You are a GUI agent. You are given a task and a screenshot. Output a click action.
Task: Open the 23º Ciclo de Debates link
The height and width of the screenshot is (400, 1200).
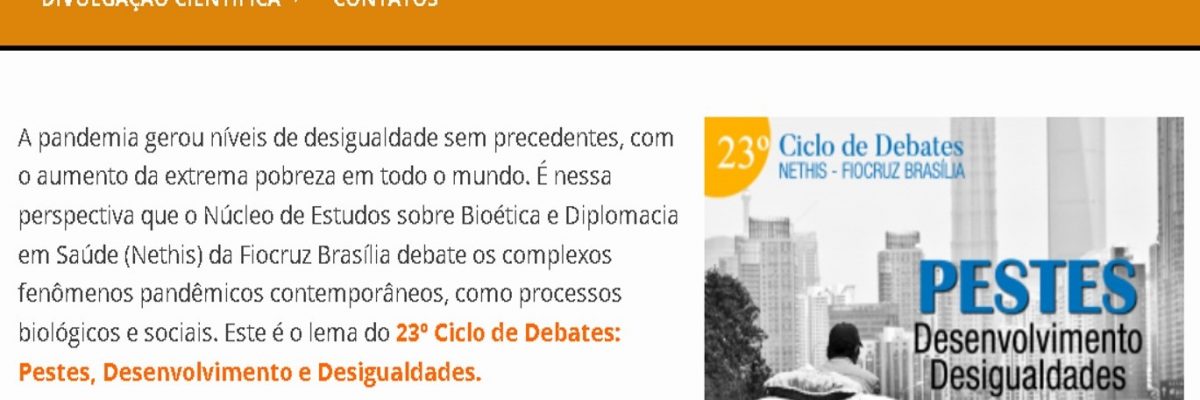508,333
